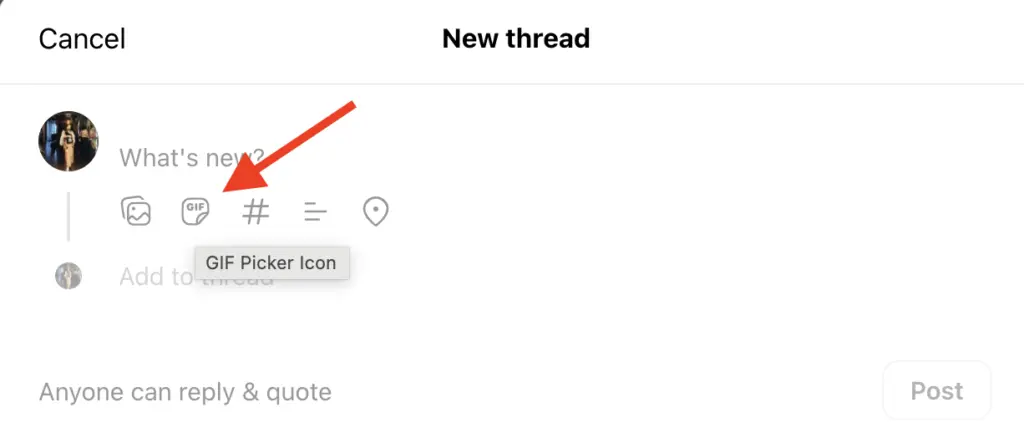1024x438 pixels.
Task: Change "Anyone can reply & quote" setting
Action: click(x=185, y=392)
